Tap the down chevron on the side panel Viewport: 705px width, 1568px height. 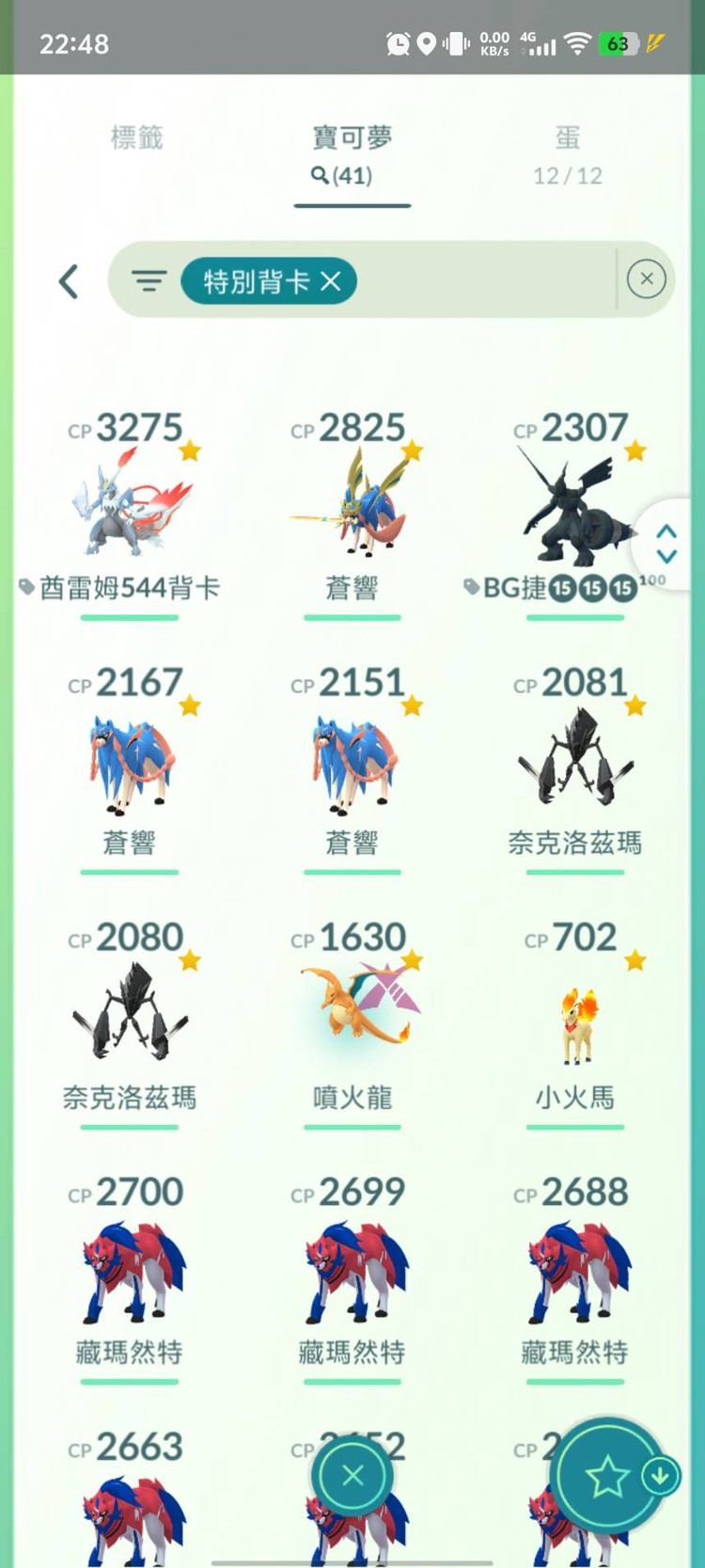click(666, 557)
